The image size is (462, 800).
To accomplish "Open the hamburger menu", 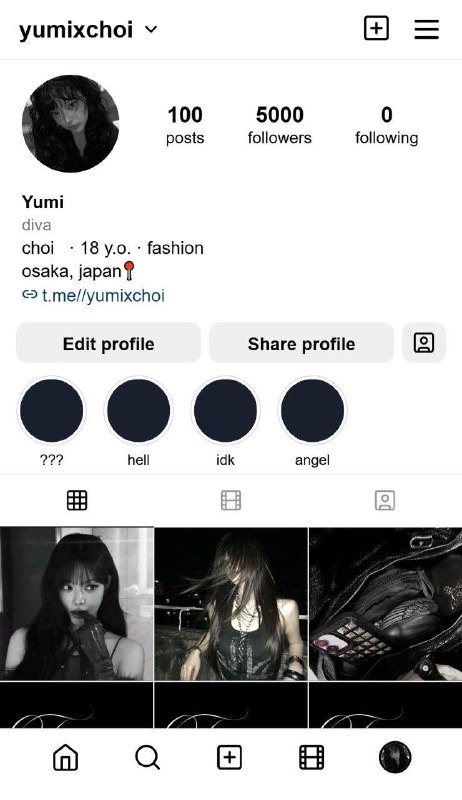I will click(426, 29).
